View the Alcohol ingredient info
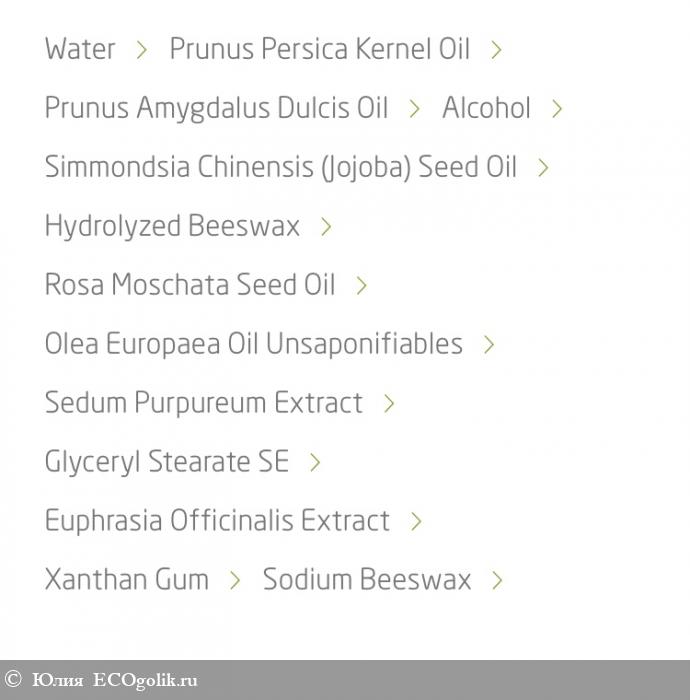Image resolution: width=690 pixels, height=700 pixels. pos(486,108)
